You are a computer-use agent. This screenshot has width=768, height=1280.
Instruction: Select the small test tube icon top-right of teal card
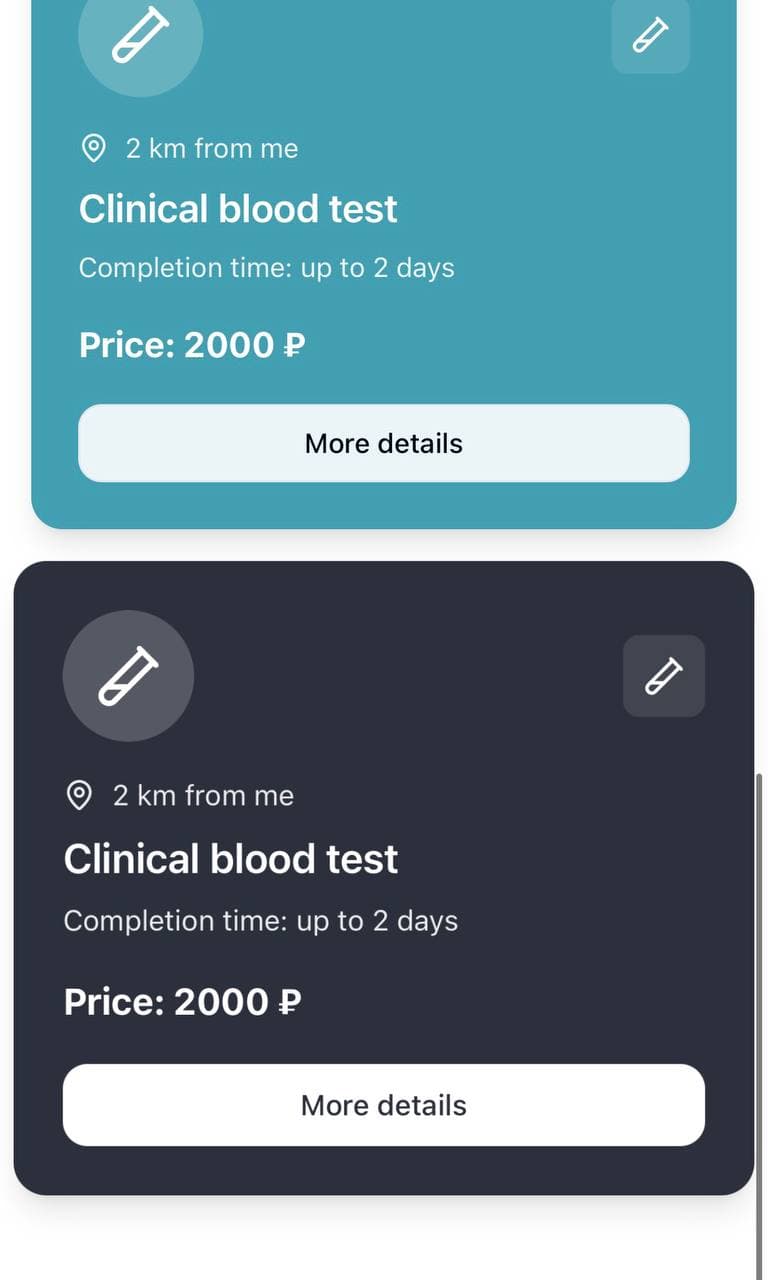click(650, 37)
